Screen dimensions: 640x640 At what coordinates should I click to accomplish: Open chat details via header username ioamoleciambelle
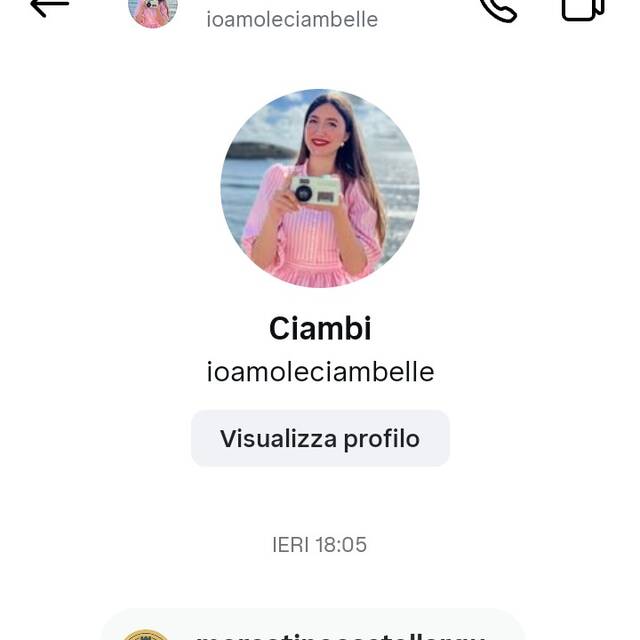[292, 19]
